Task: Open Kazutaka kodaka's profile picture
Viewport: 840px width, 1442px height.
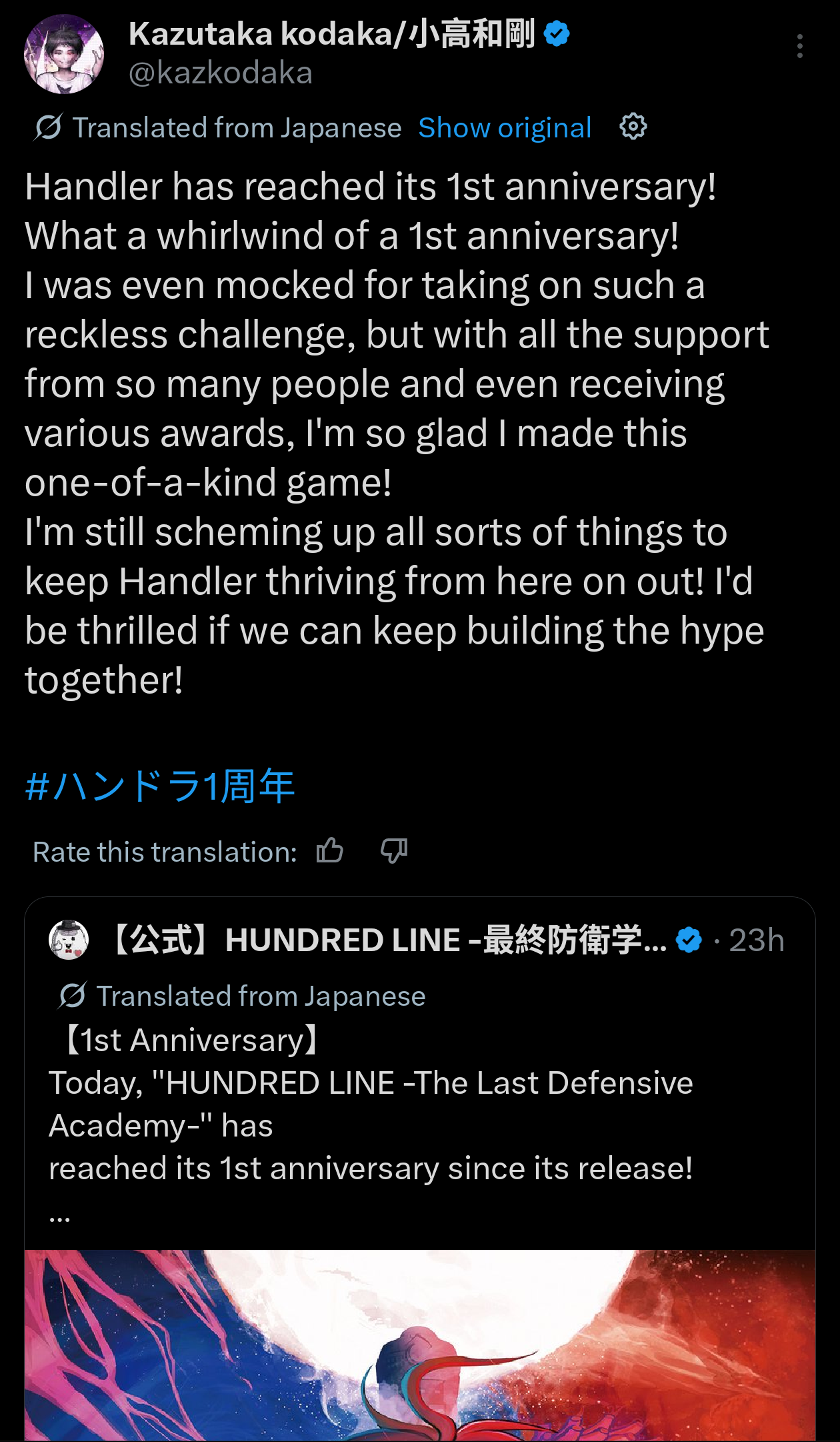Action: click(64, 54)
